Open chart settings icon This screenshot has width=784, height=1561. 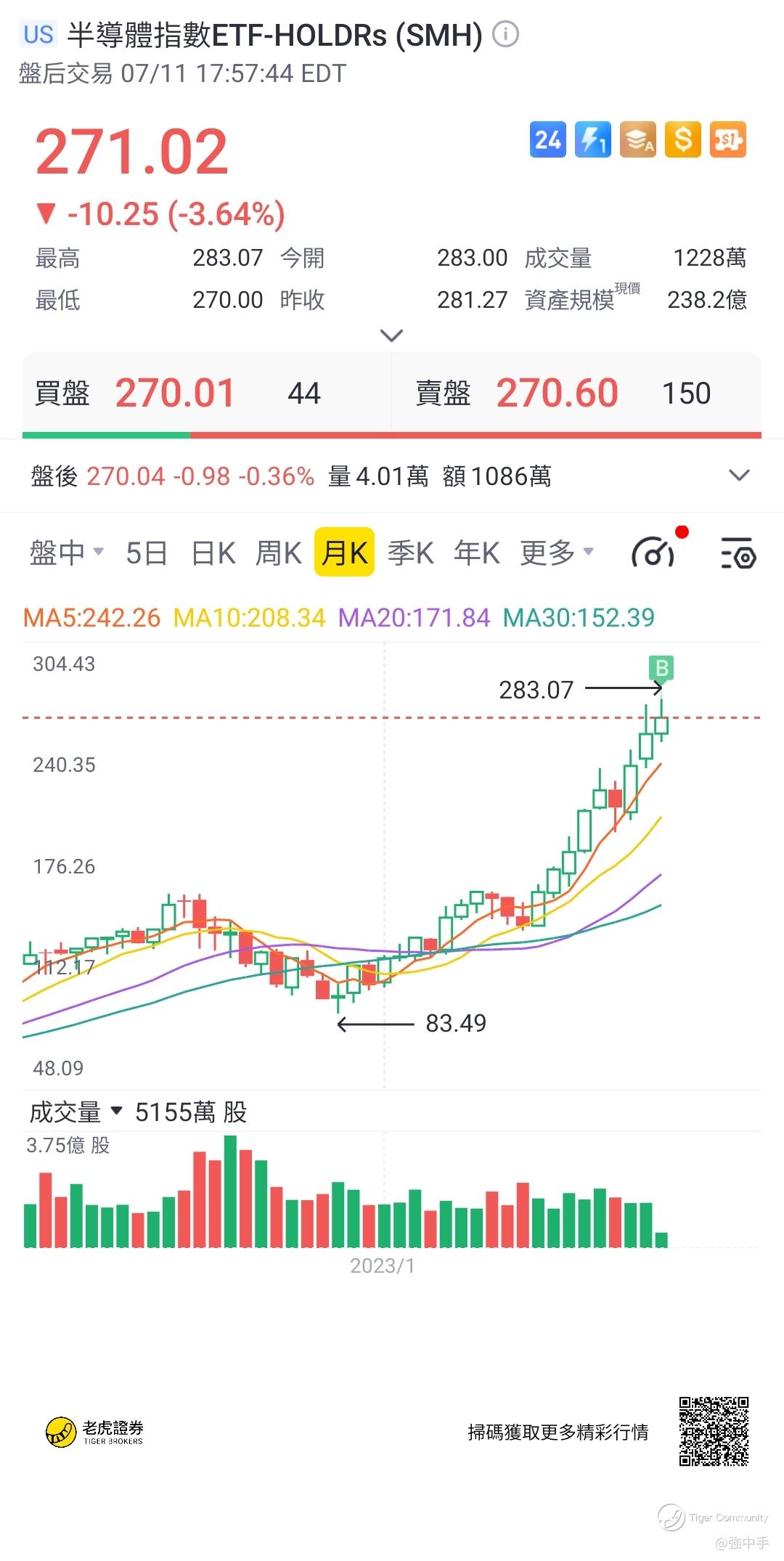click(738, 554)
